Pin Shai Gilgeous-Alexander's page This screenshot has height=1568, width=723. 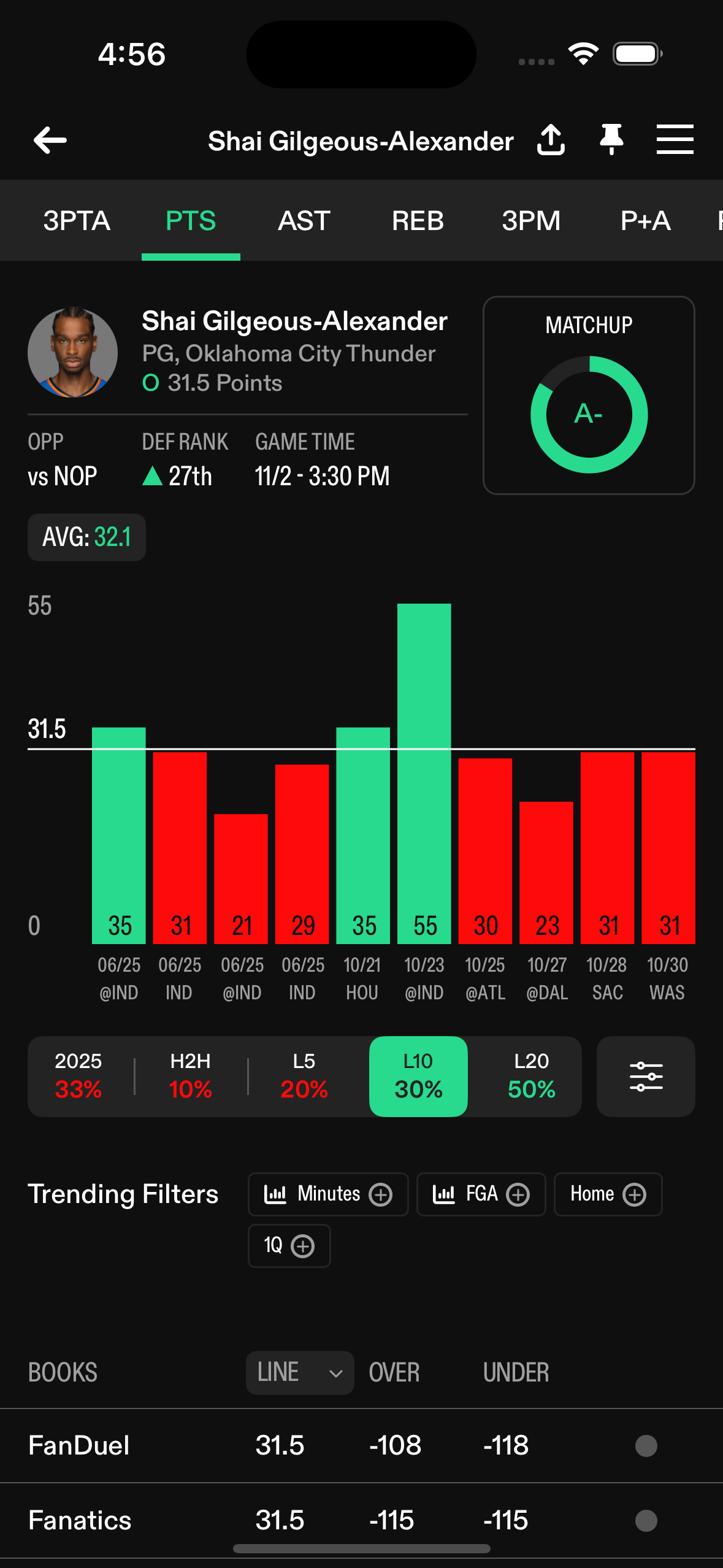coord(611,140)
